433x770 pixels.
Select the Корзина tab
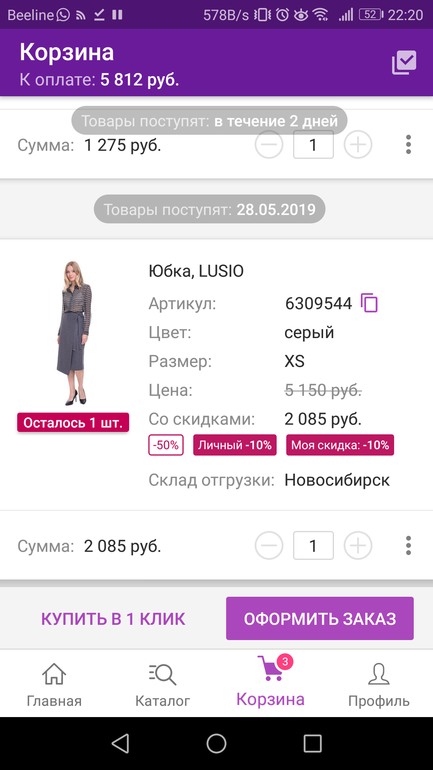(x=271, y=683)
